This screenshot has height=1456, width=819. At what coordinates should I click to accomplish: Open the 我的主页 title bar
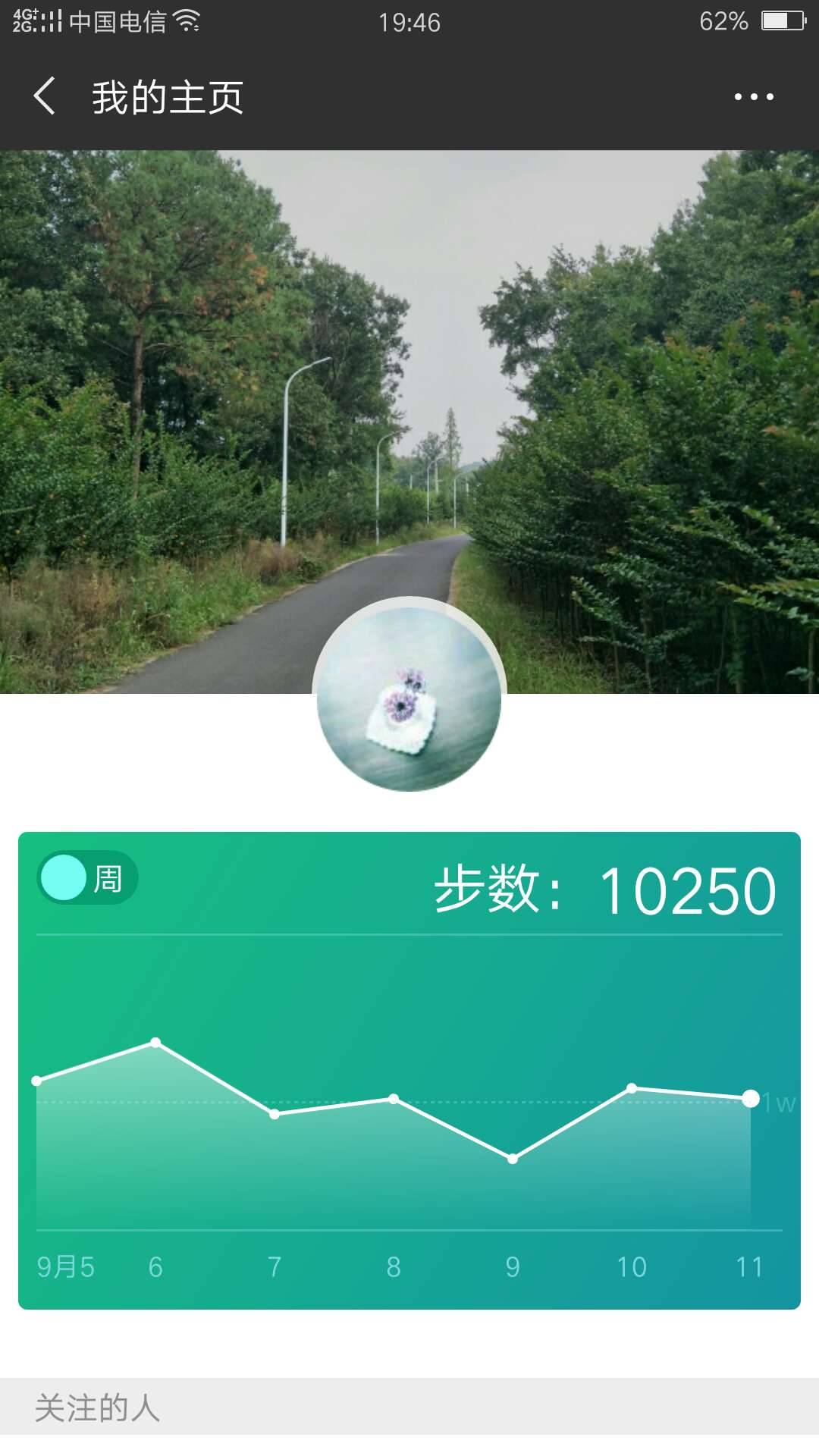click(166, 98)
